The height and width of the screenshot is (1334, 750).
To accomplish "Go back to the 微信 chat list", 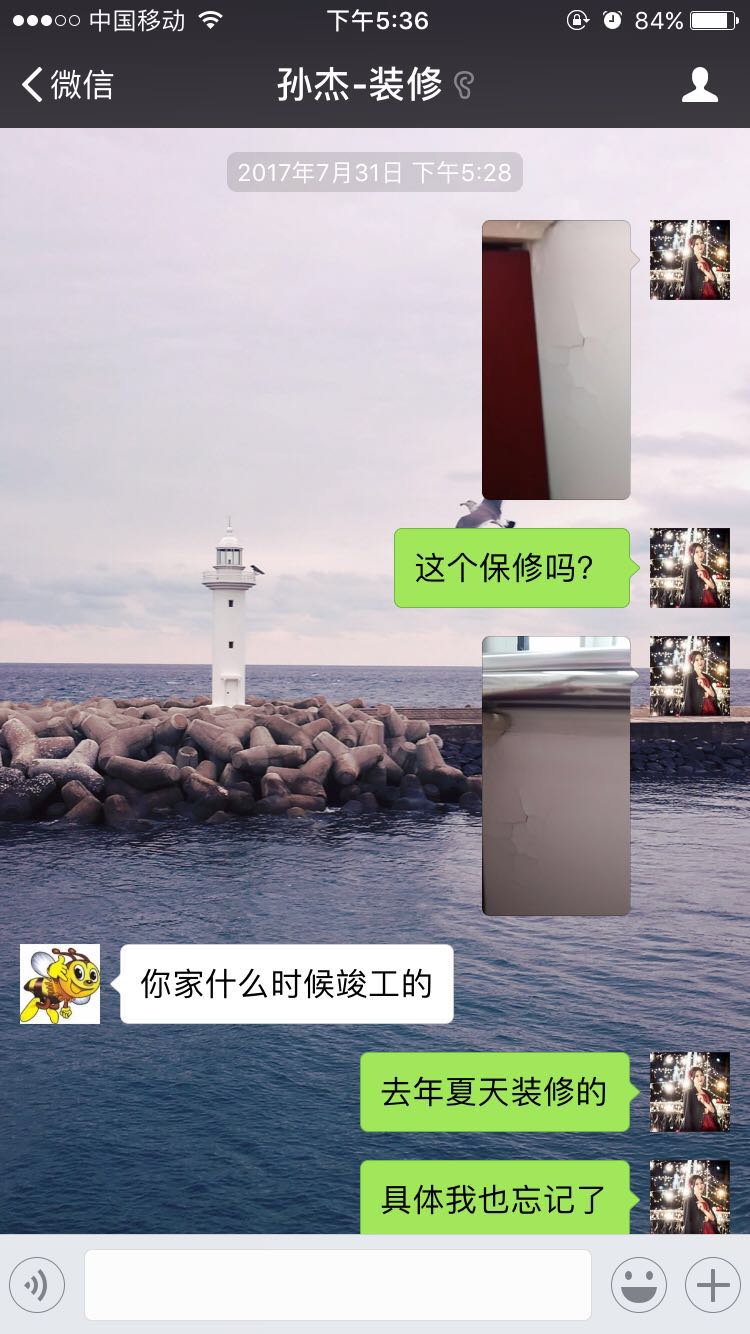I will tap(68, 85).
